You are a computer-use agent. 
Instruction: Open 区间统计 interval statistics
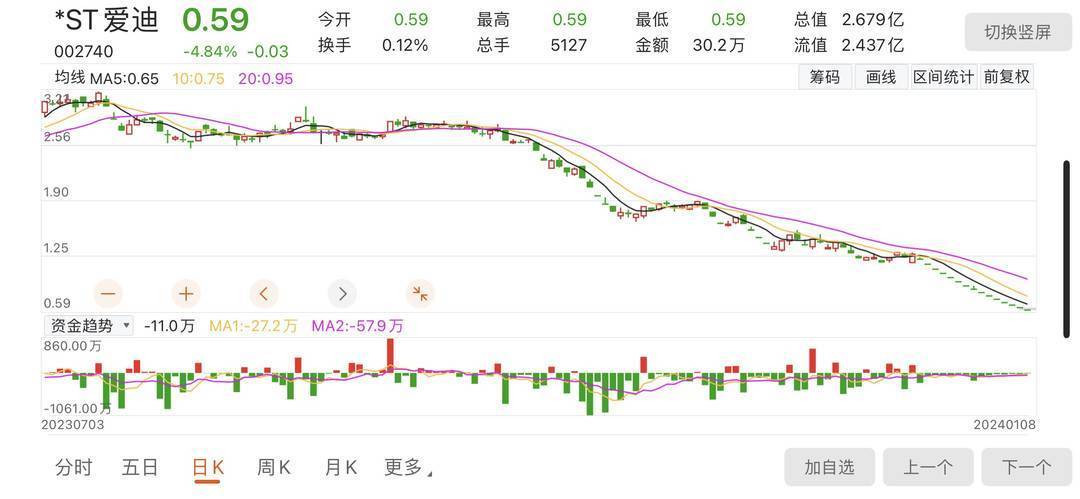coord(943,77)
